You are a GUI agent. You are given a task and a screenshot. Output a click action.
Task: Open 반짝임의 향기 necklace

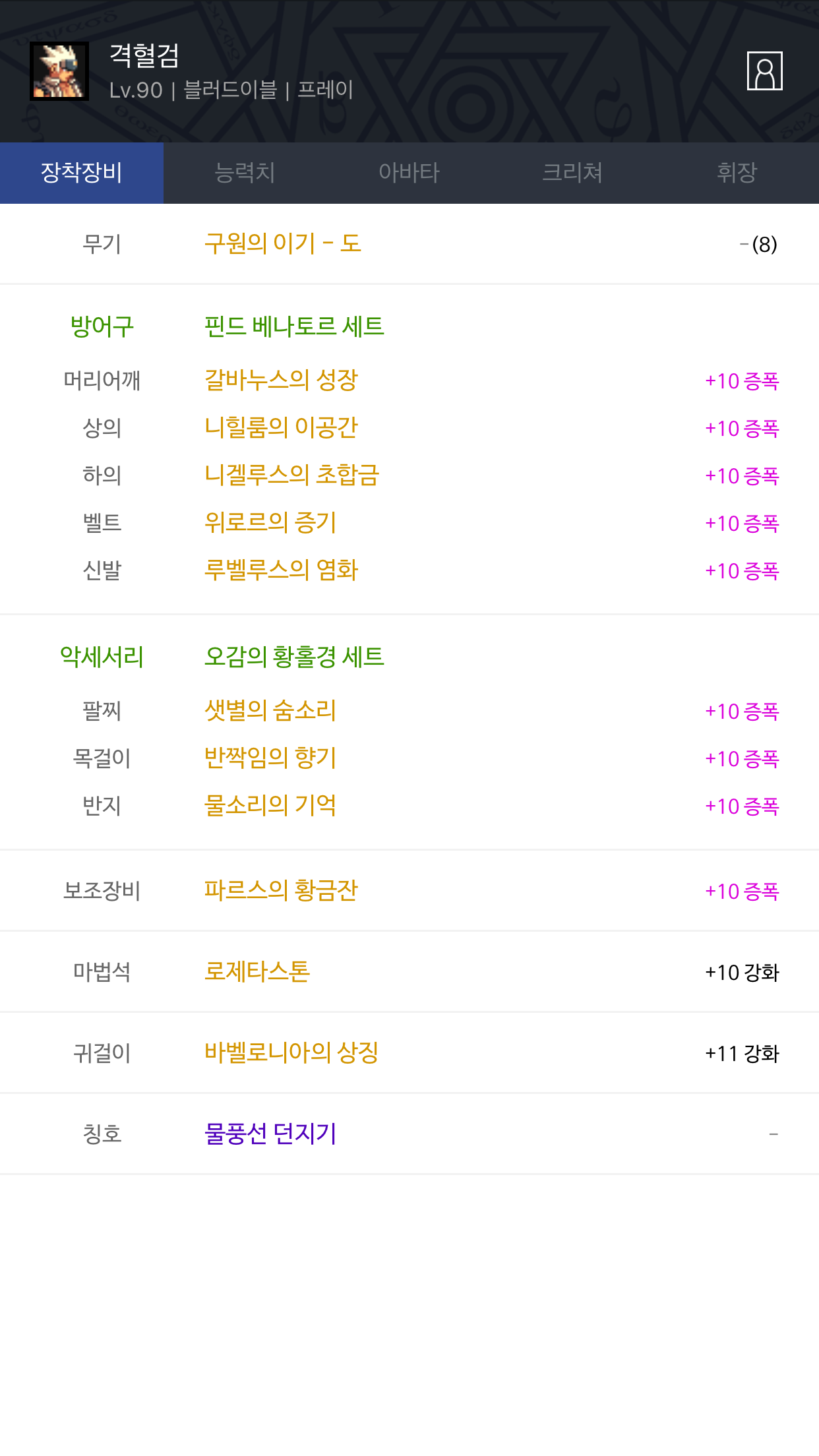coord(270,758)
